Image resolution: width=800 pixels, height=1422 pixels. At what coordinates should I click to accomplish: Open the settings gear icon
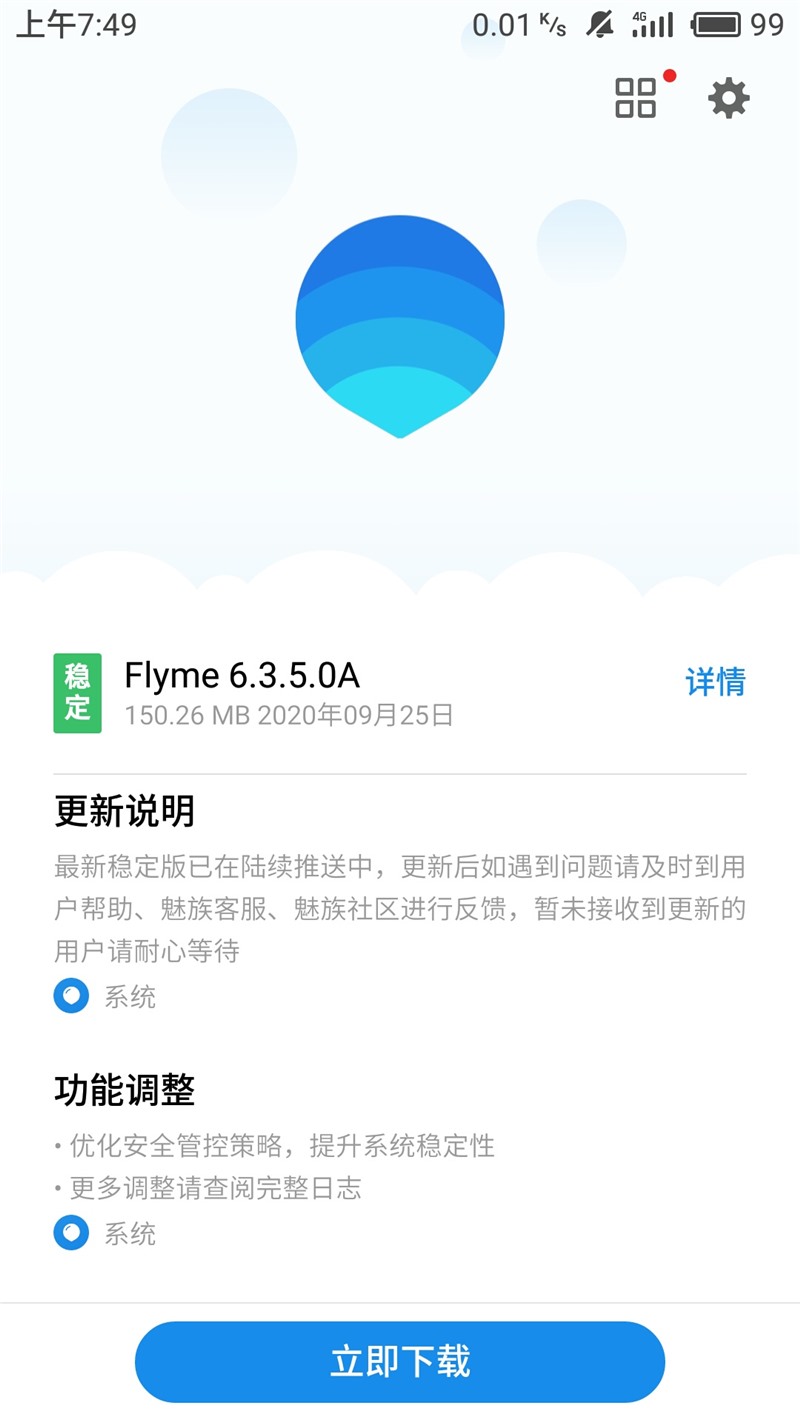click(728, 97)
